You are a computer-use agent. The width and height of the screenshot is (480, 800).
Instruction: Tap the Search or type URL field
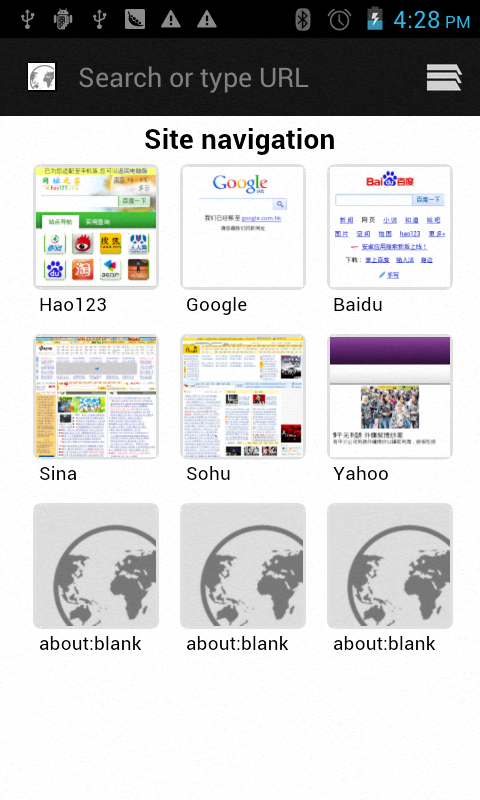tap(194, 78)
